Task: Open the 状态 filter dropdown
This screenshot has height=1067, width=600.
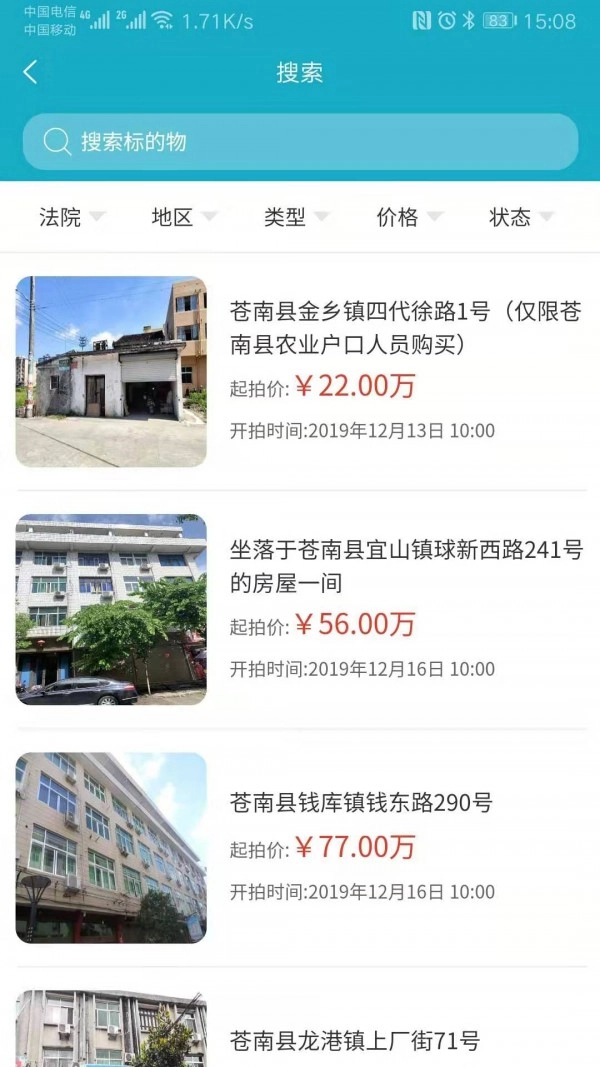Action: [x=520, y=217]
